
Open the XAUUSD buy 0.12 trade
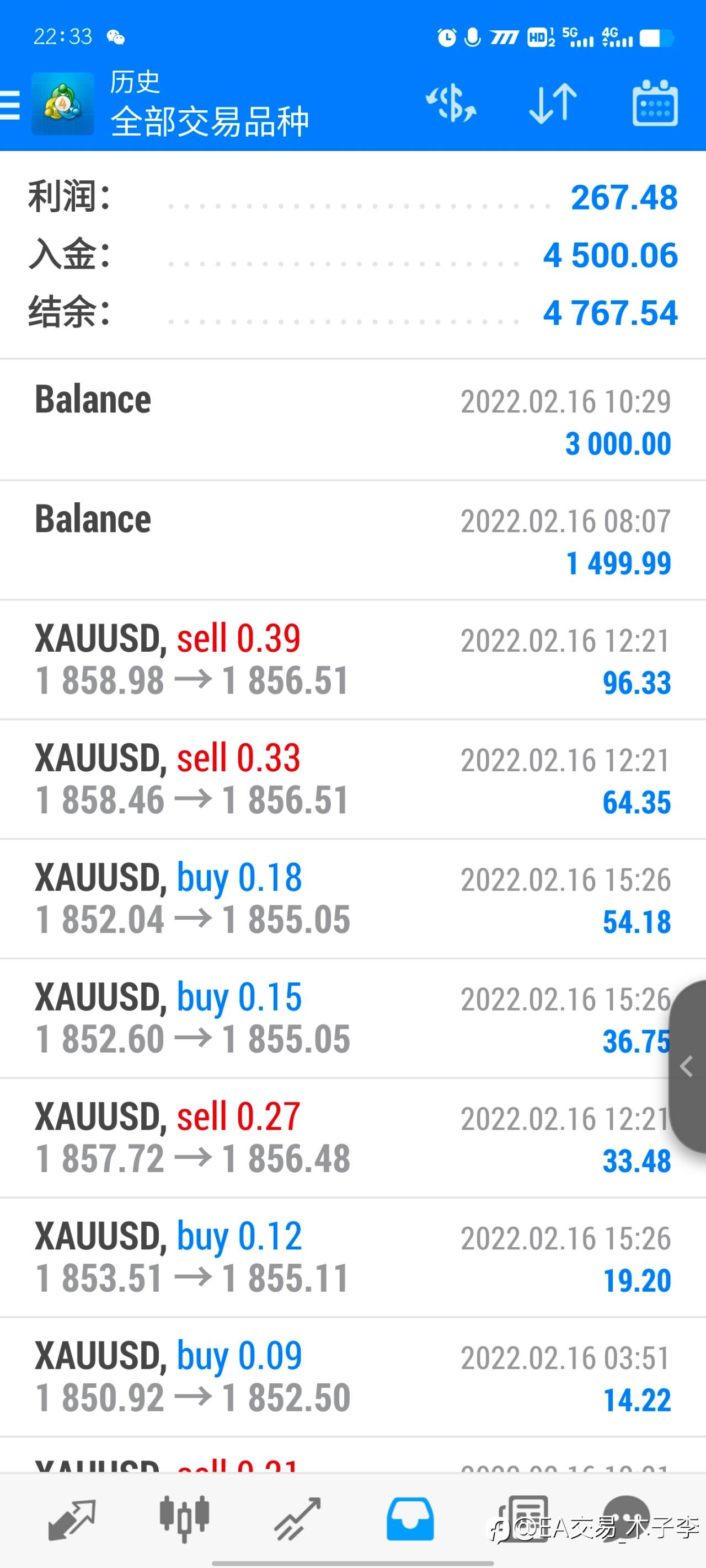point(352,1258)
